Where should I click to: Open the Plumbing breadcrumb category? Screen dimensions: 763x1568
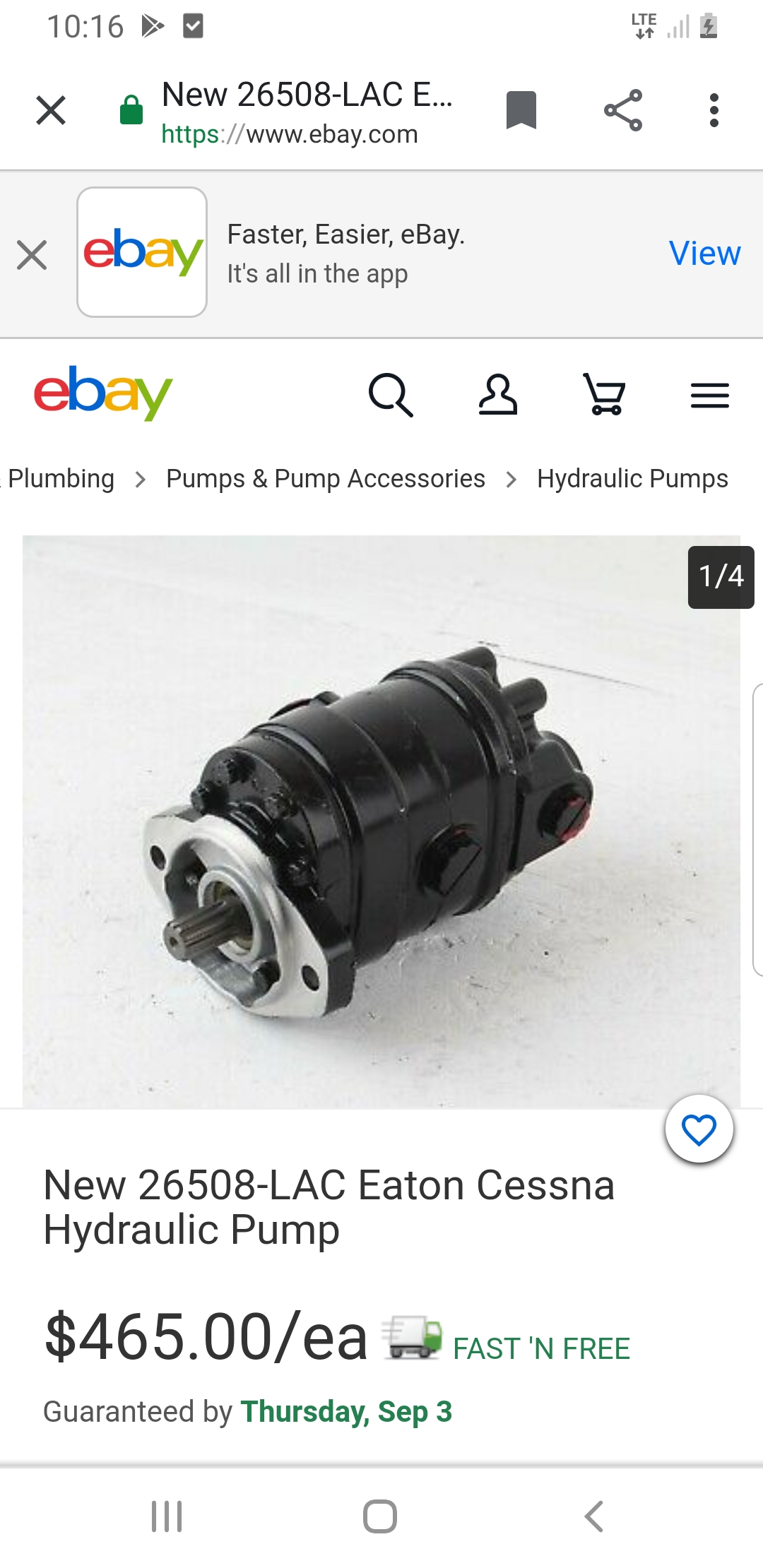(61, 479)
